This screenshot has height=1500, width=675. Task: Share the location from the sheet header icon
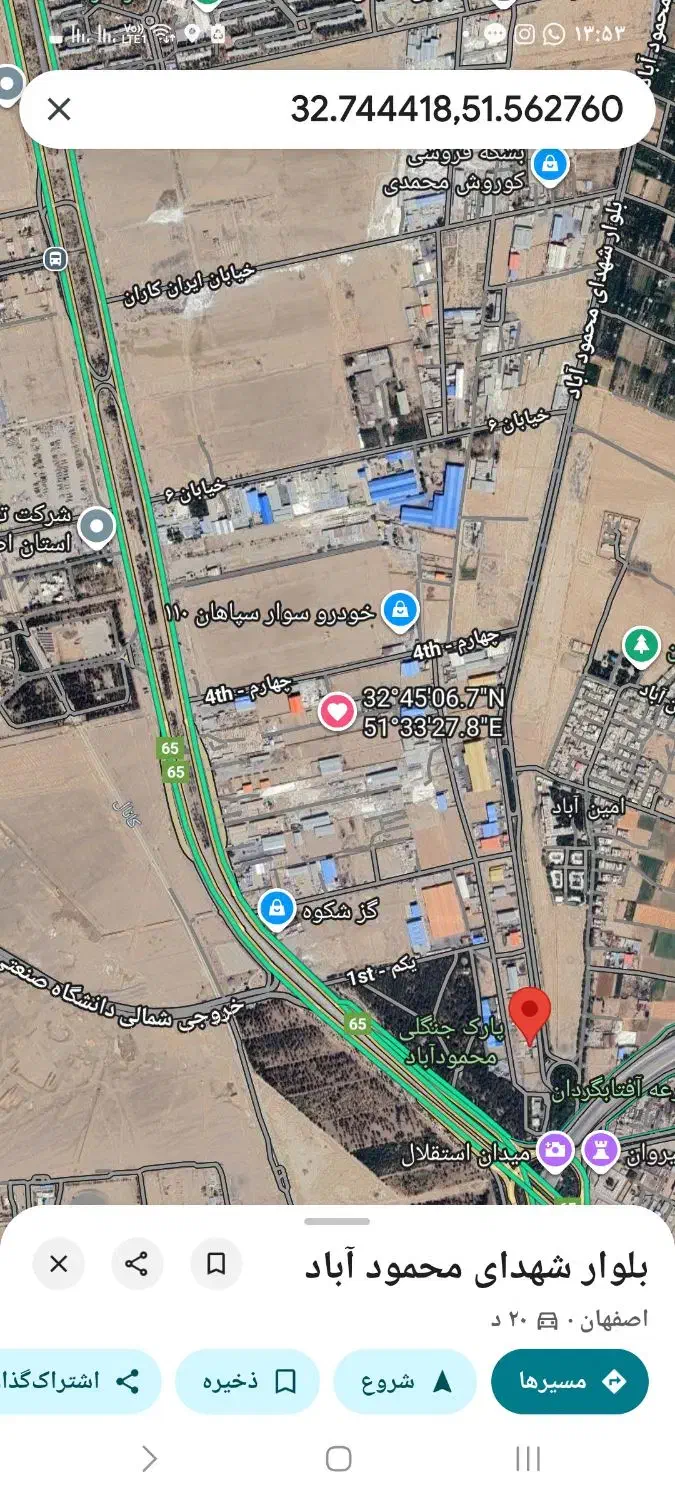(x=137, y=1264)
